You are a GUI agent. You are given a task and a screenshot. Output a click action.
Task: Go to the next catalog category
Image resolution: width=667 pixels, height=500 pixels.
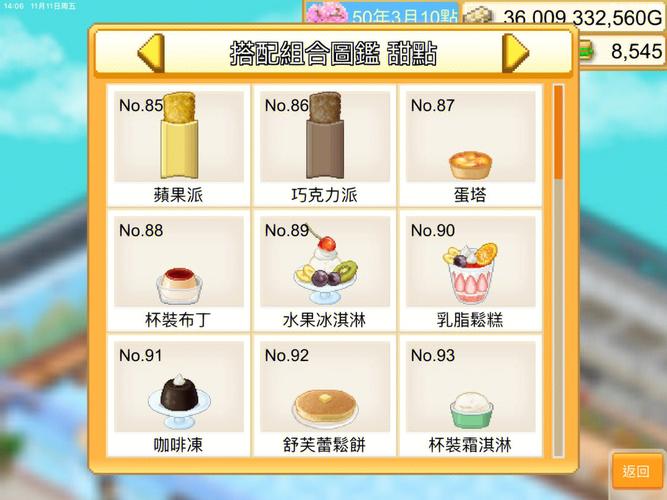(514, 52)
